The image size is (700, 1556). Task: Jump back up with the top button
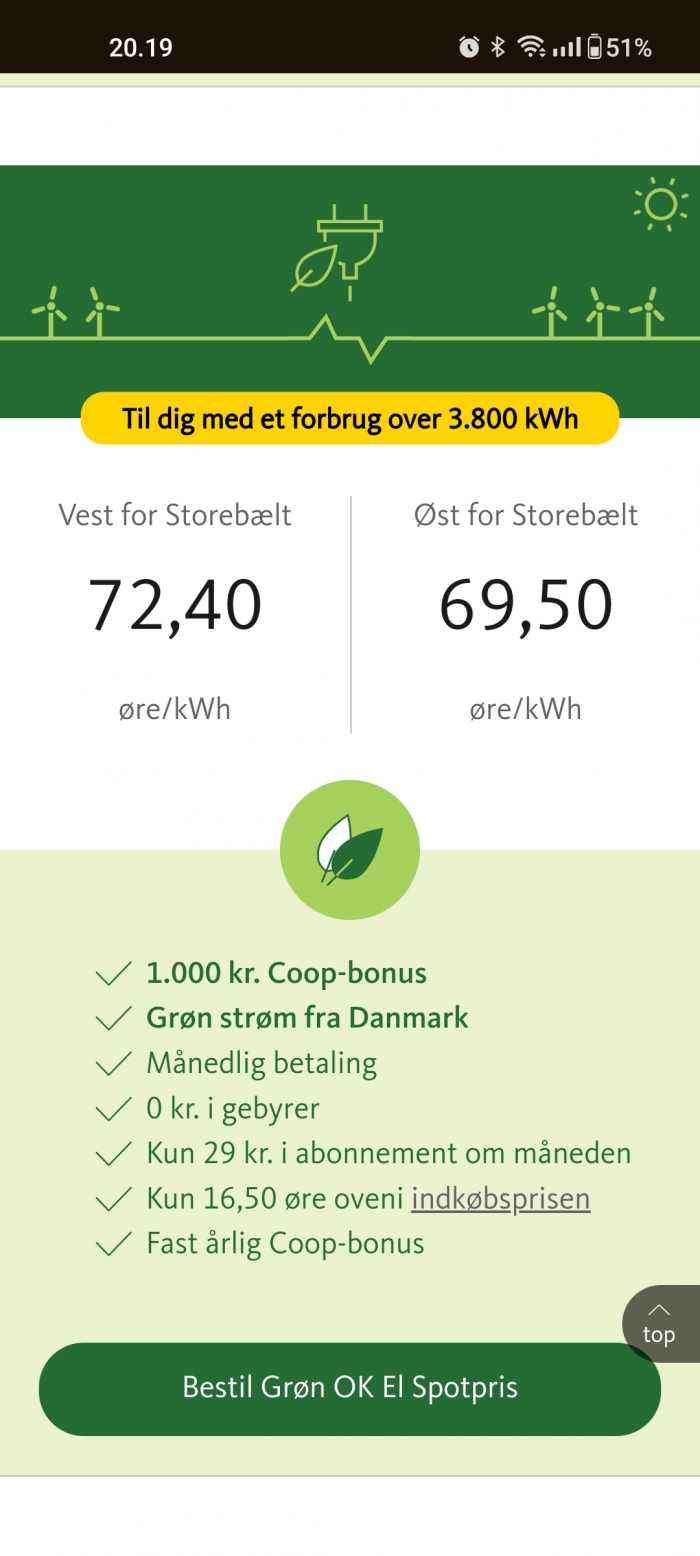(660, 1324)
